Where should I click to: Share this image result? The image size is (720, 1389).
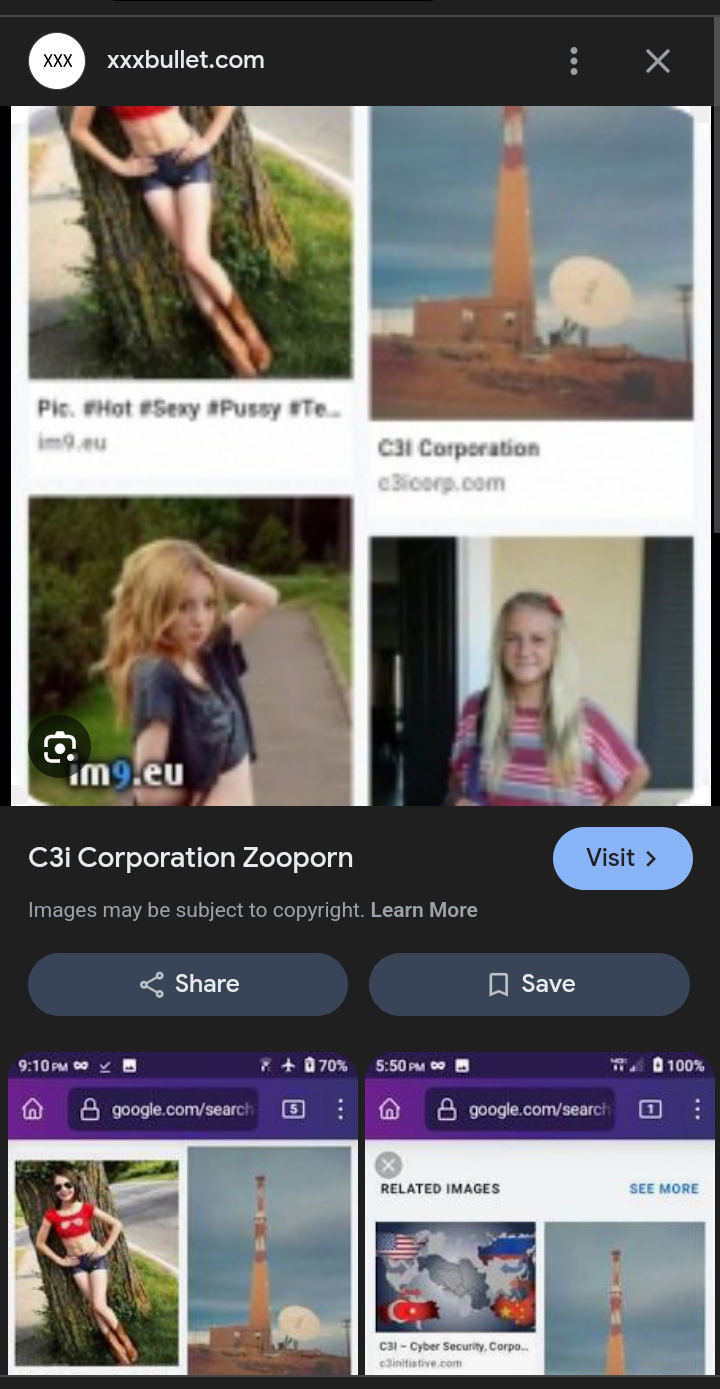click(x=188, y=984)
